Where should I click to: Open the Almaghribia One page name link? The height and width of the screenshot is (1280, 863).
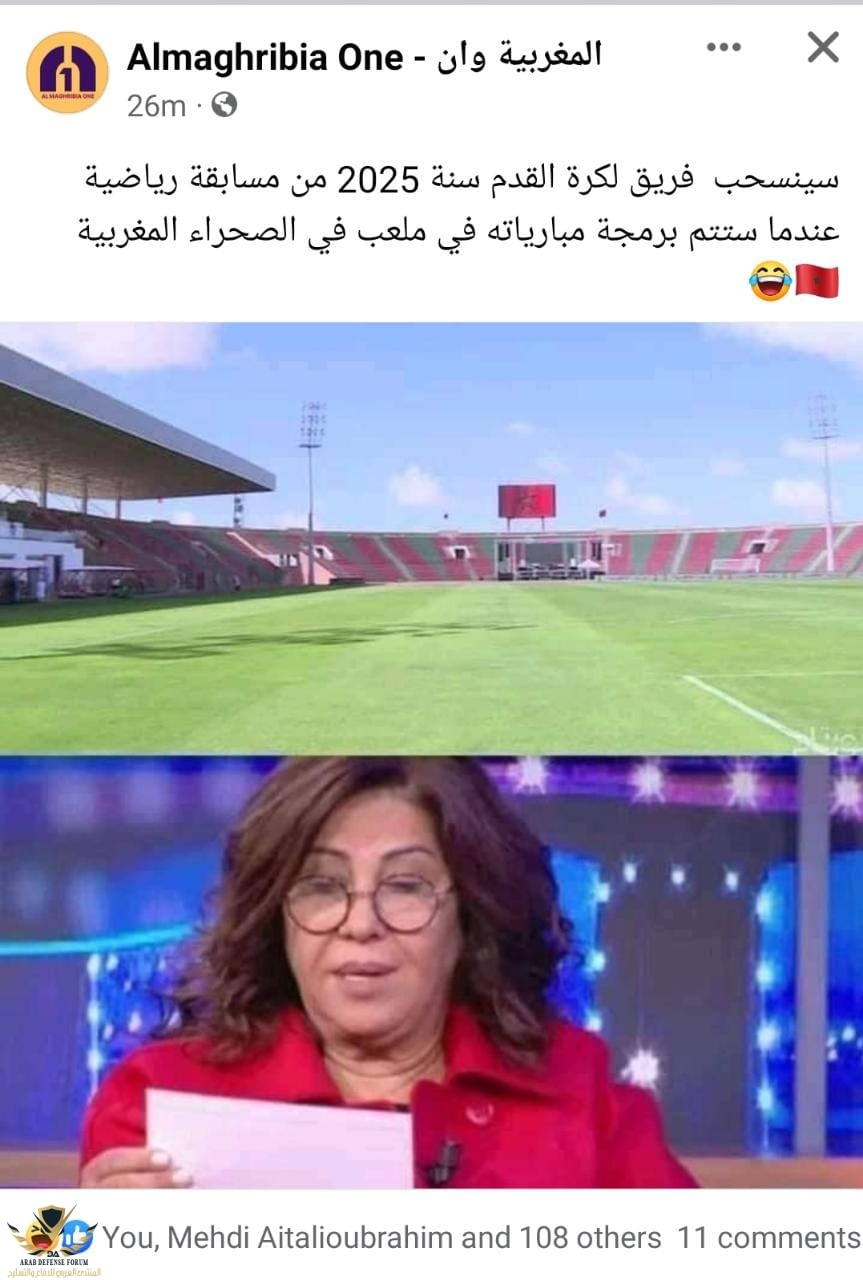(364, 56)
